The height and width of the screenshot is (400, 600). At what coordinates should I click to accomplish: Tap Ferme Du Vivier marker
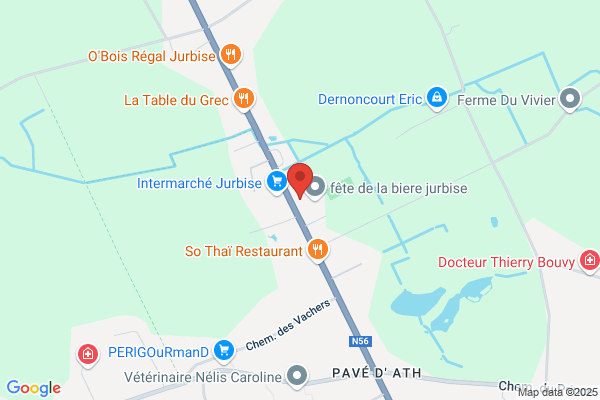[x=570, y=98]
